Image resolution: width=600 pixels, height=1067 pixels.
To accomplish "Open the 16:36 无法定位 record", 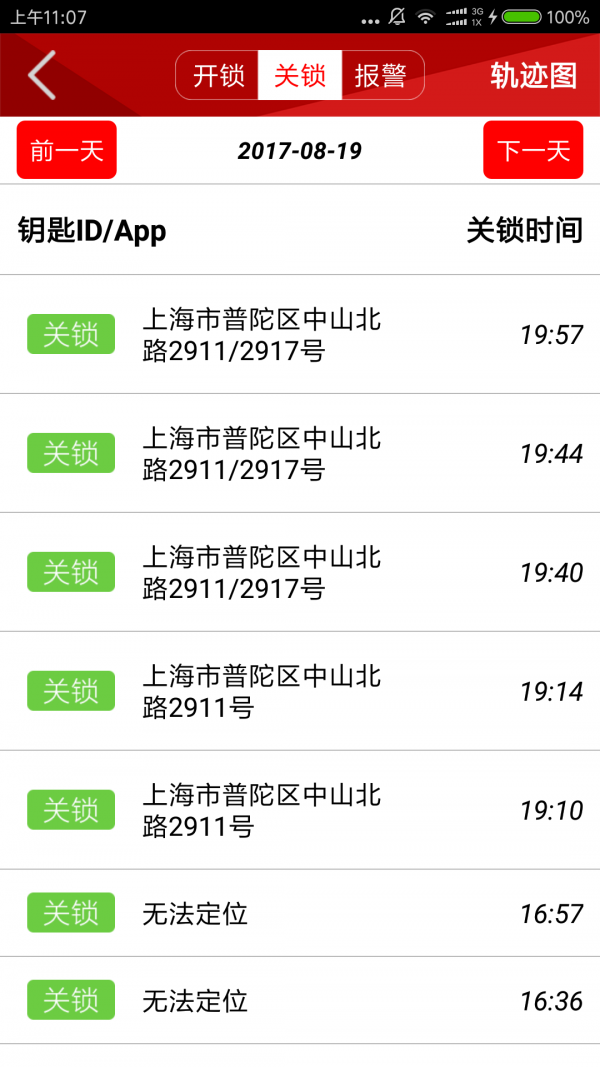I will click(x=300, y=1001).
